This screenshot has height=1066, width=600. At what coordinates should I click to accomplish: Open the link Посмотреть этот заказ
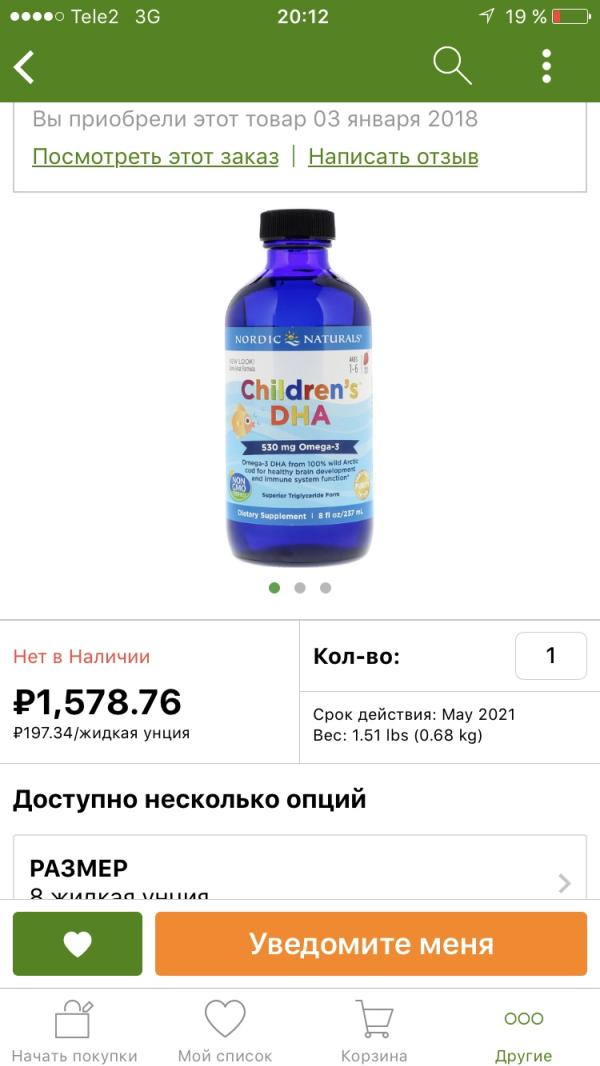click(x=155, y=157)
